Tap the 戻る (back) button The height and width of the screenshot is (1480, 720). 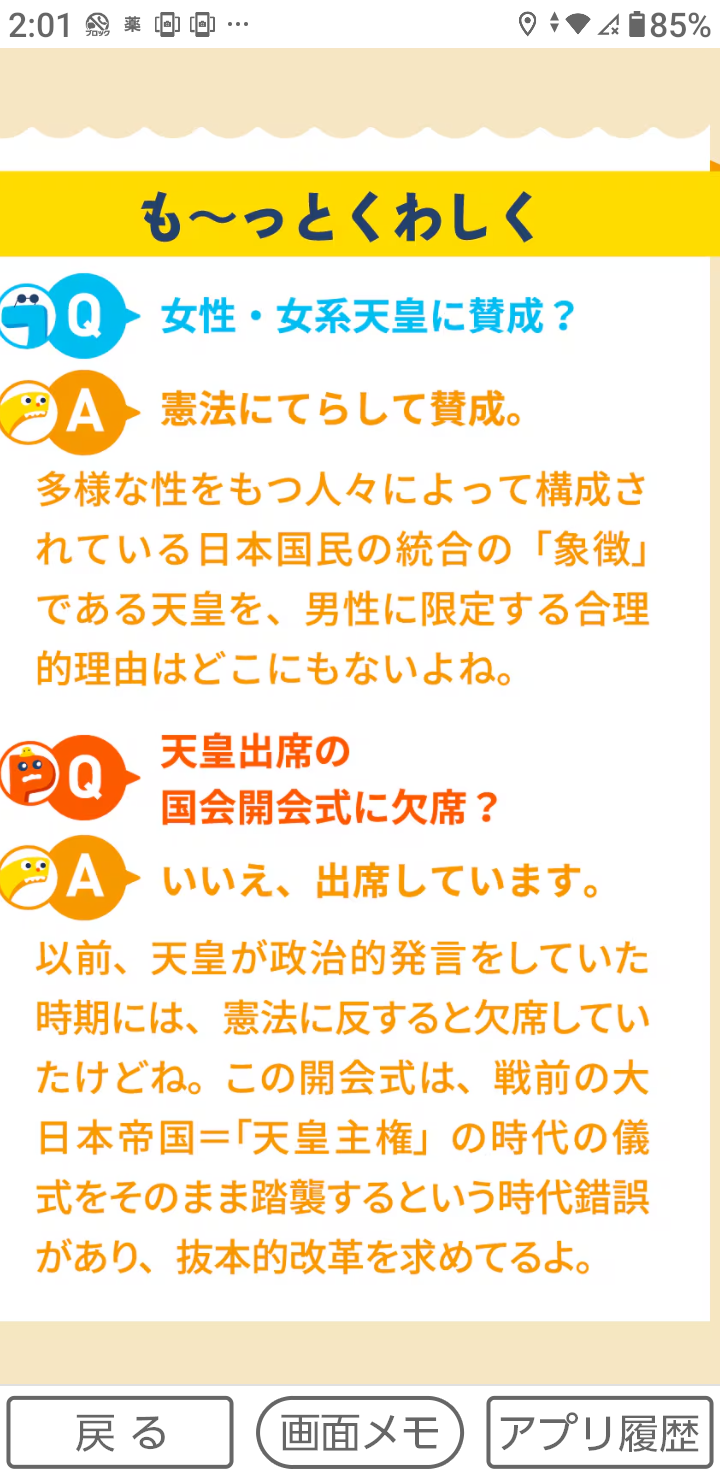(x=120, y=1433)
